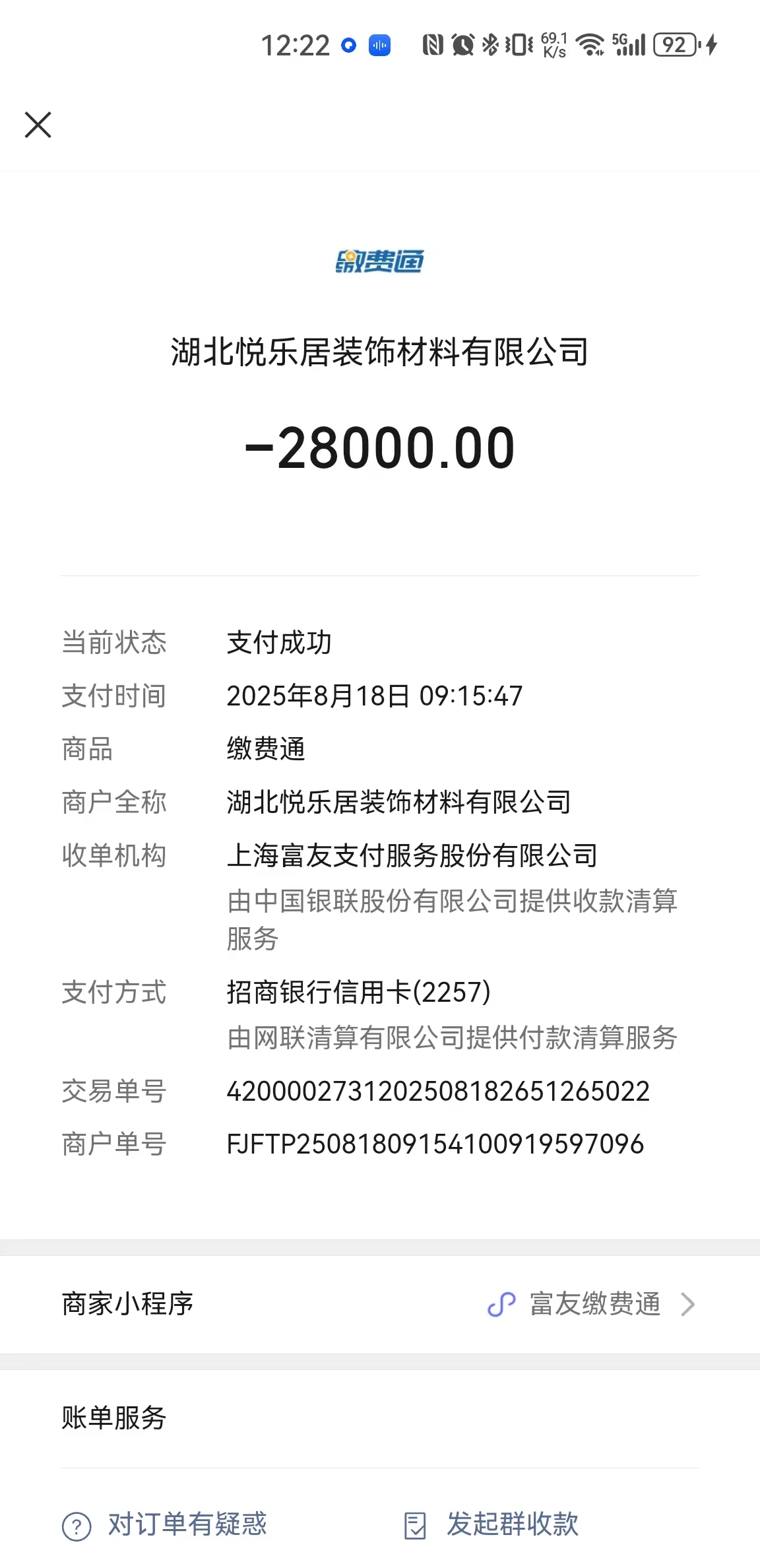Open the 富友缴费通 mini program
This screenshot has width=760, height=1568.
coord(595,1303)
